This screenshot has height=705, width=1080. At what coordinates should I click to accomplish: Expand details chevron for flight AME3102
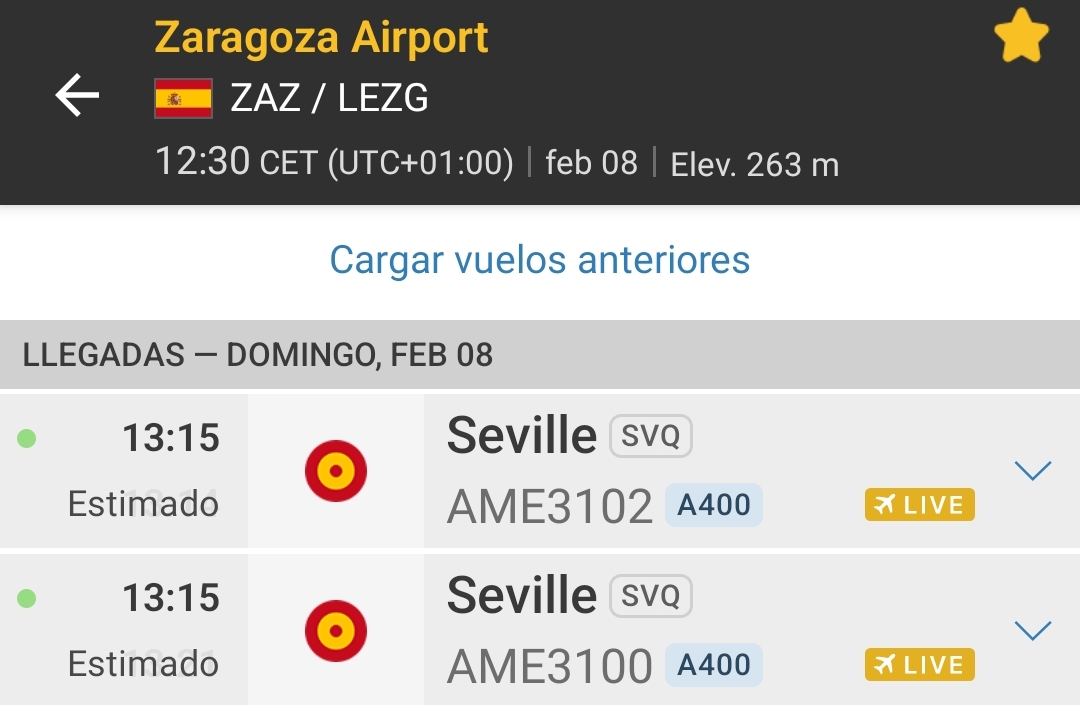tap(1032, 470)
